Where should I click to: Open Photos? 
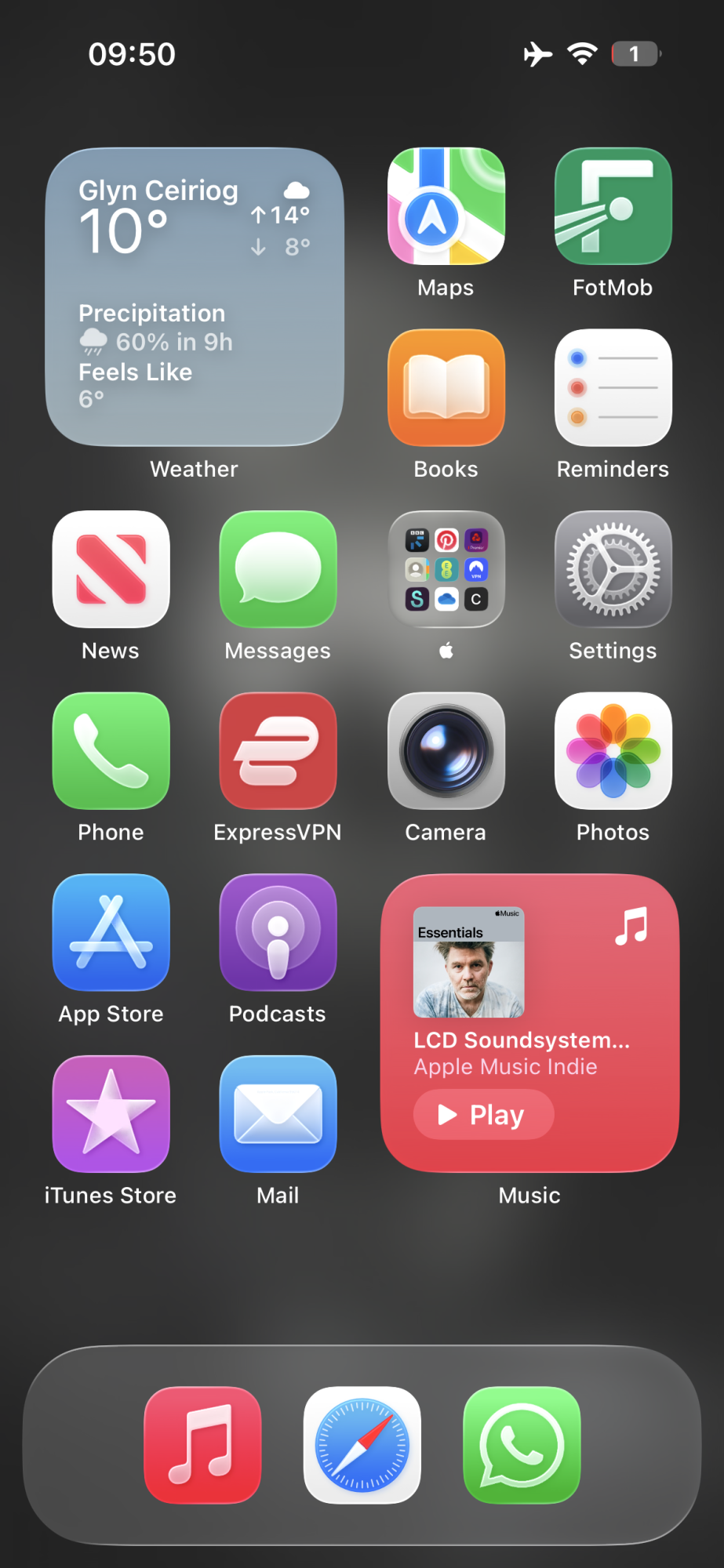(x=613, y=750)
